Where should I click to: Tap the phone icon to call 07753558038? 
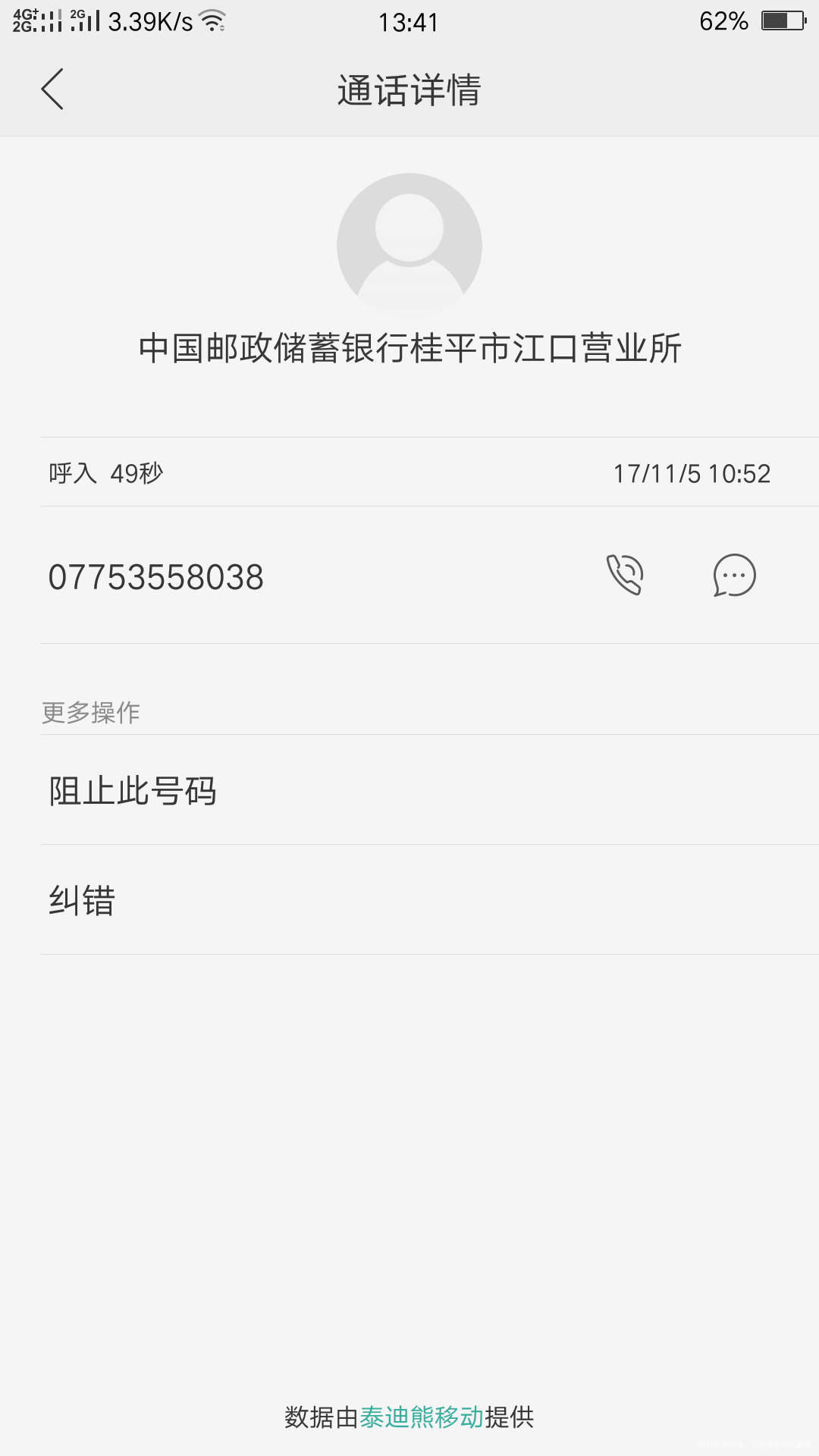click(x=625, y=576)
